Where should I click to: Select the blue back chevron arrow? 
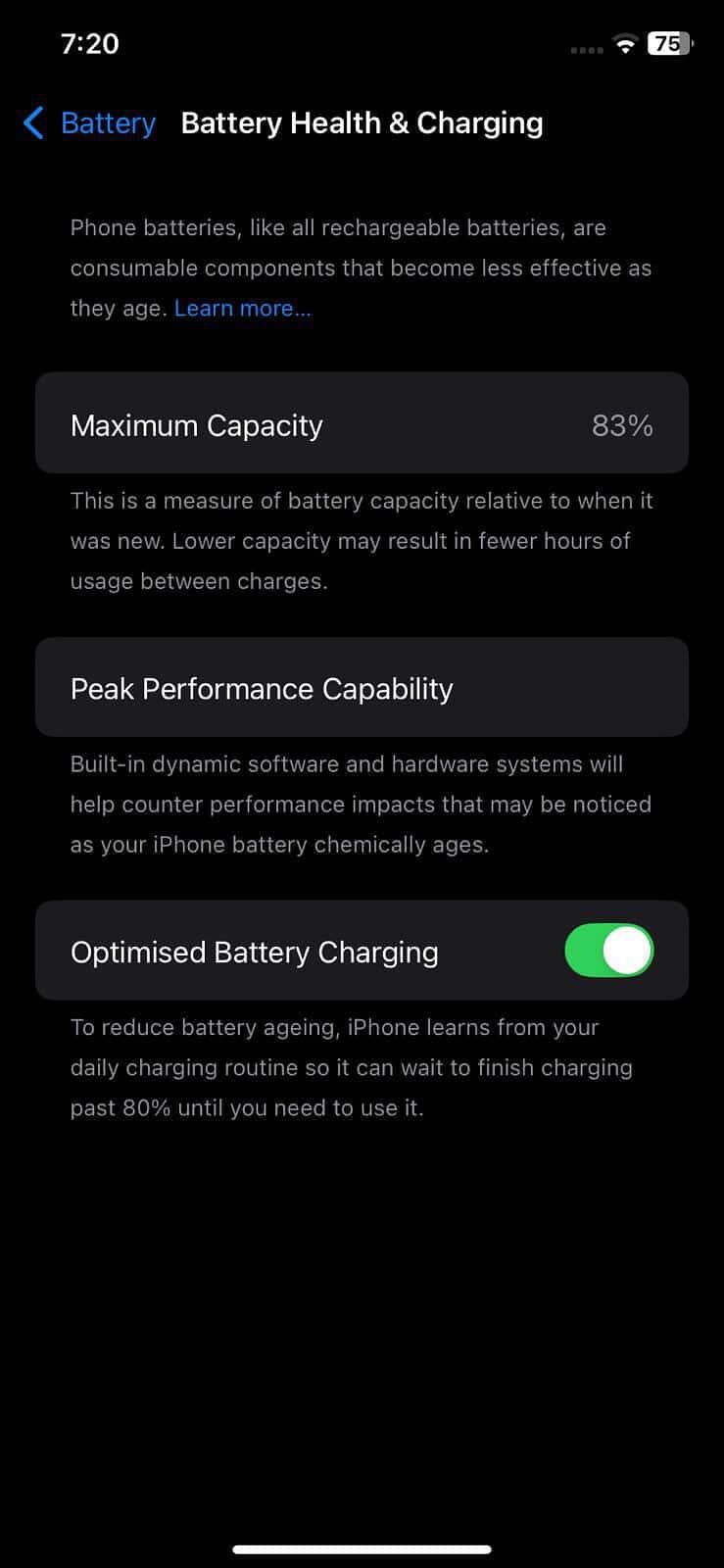32,122
